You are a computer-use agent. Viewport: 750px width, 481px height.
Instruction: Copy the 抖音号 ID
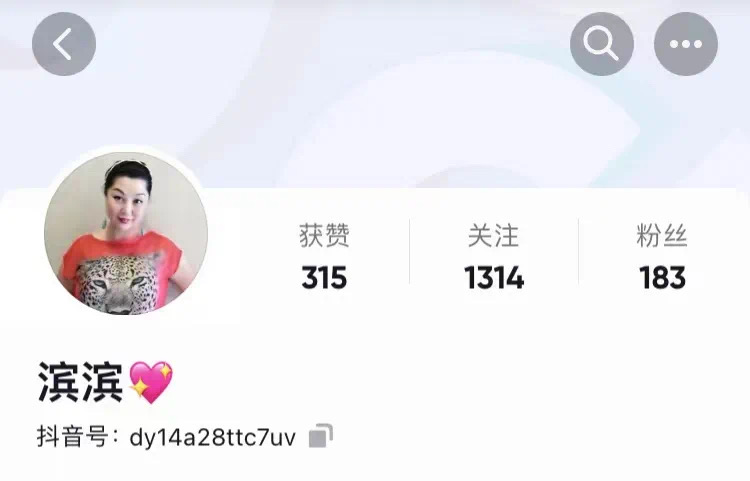[321, 437]
